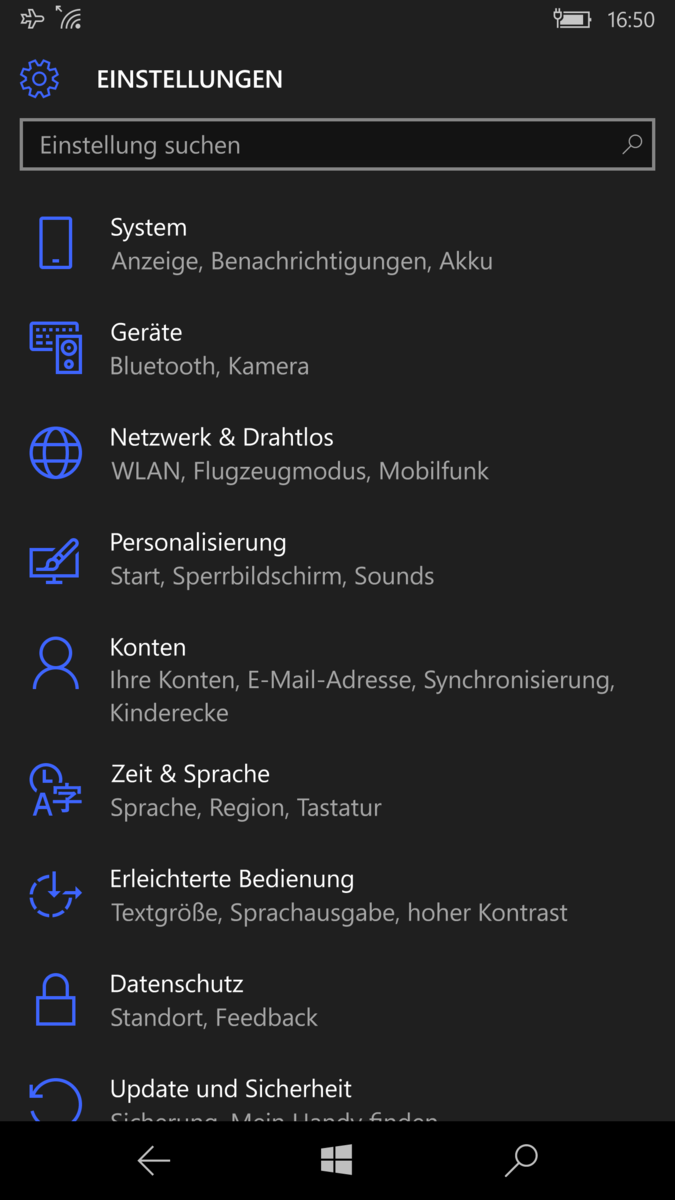Open Datenschutz settings
This screenshot has height=1200, width=675.
pyautogui.click(x=337, y=1000)
